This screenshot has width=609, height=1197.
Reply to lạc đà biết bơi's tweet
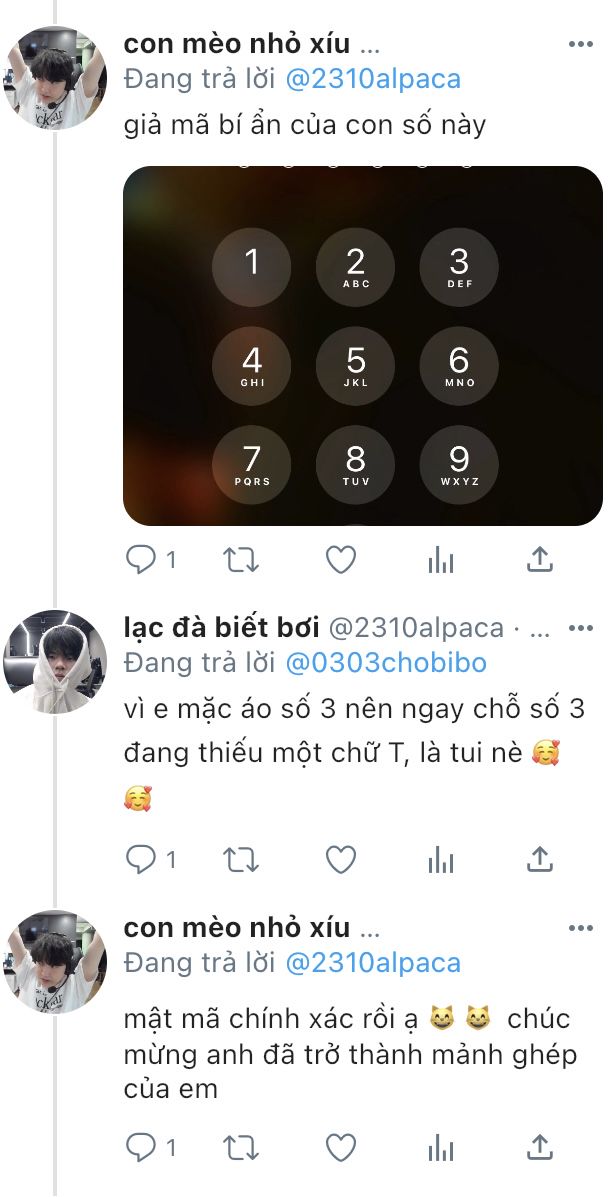140,858
